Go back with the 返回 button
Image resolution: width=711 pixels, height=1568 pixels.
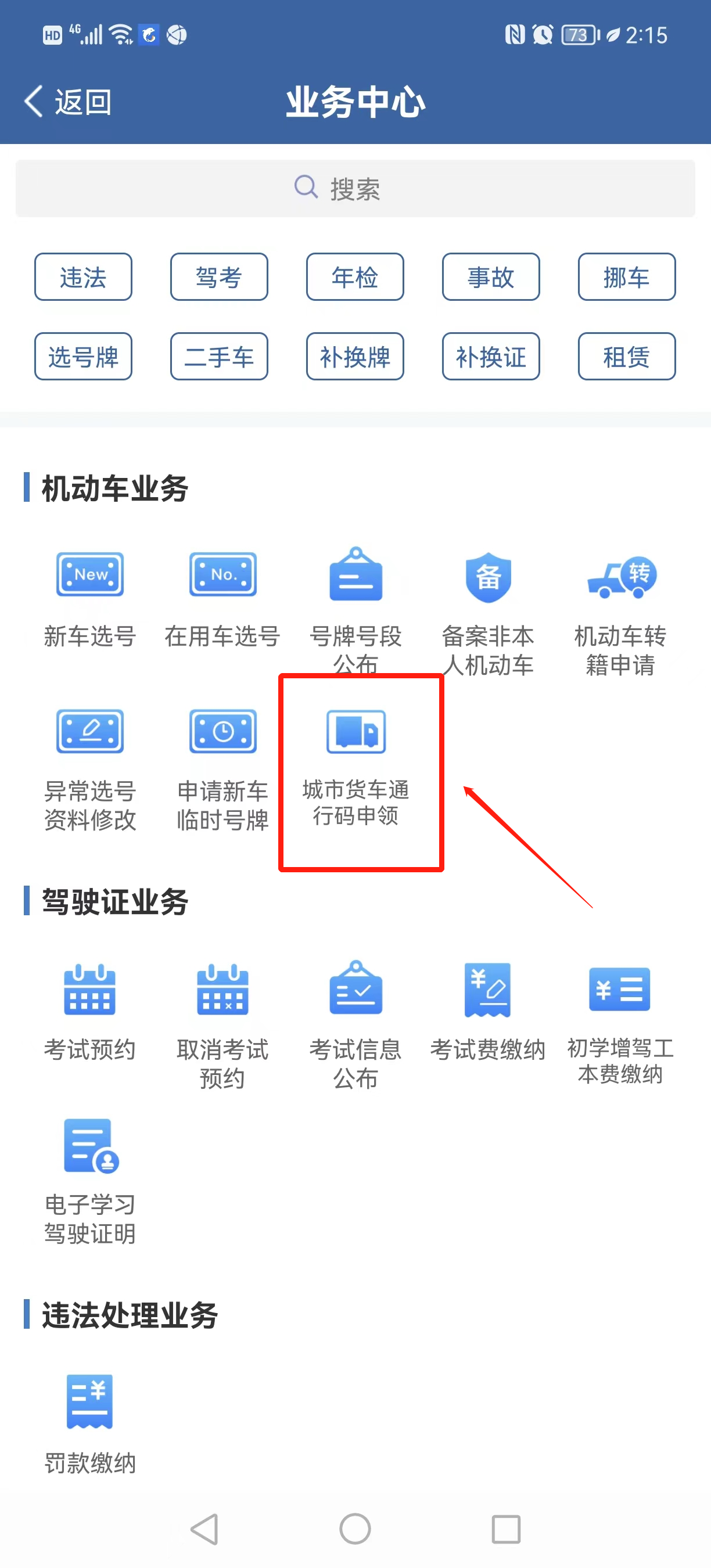coord(67,102)
